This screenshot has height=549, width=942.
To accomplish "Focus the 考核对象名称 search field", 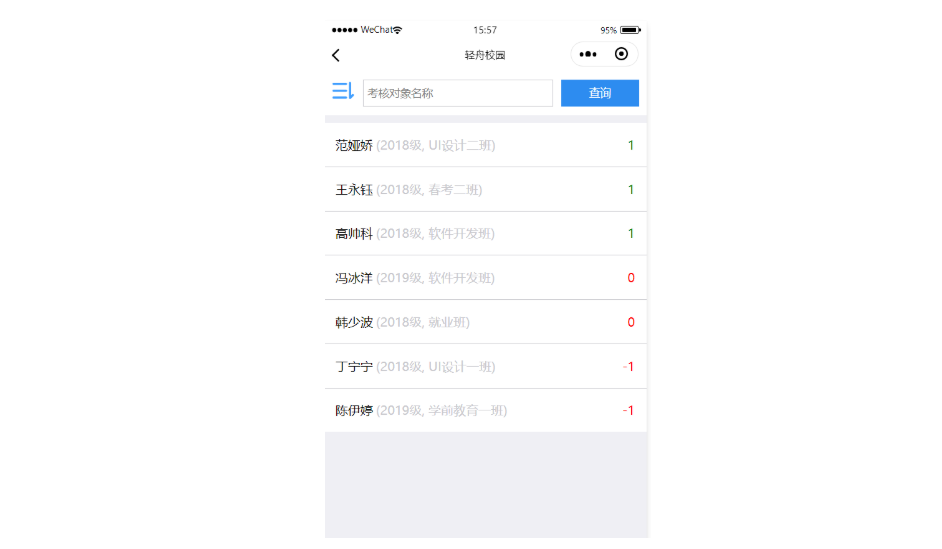I will (x=457, y=93).
